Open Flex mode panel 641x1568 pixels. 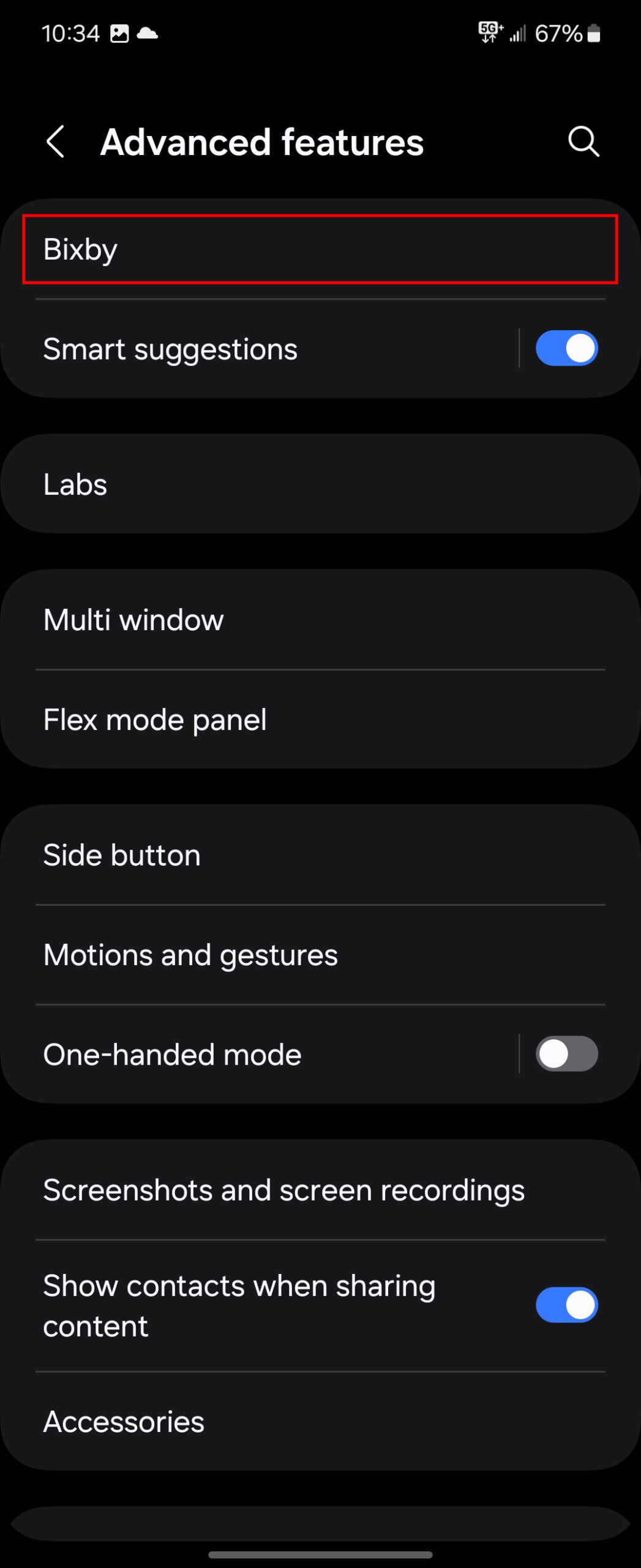pyautogui.click(x=320, y=720)
